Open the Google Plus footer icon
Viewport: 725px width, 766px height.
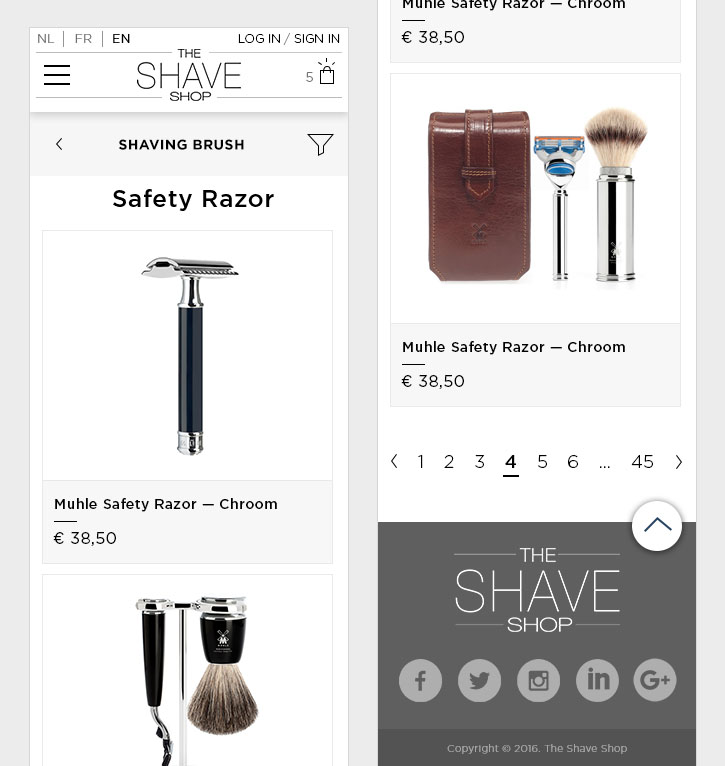coord(655,681)
